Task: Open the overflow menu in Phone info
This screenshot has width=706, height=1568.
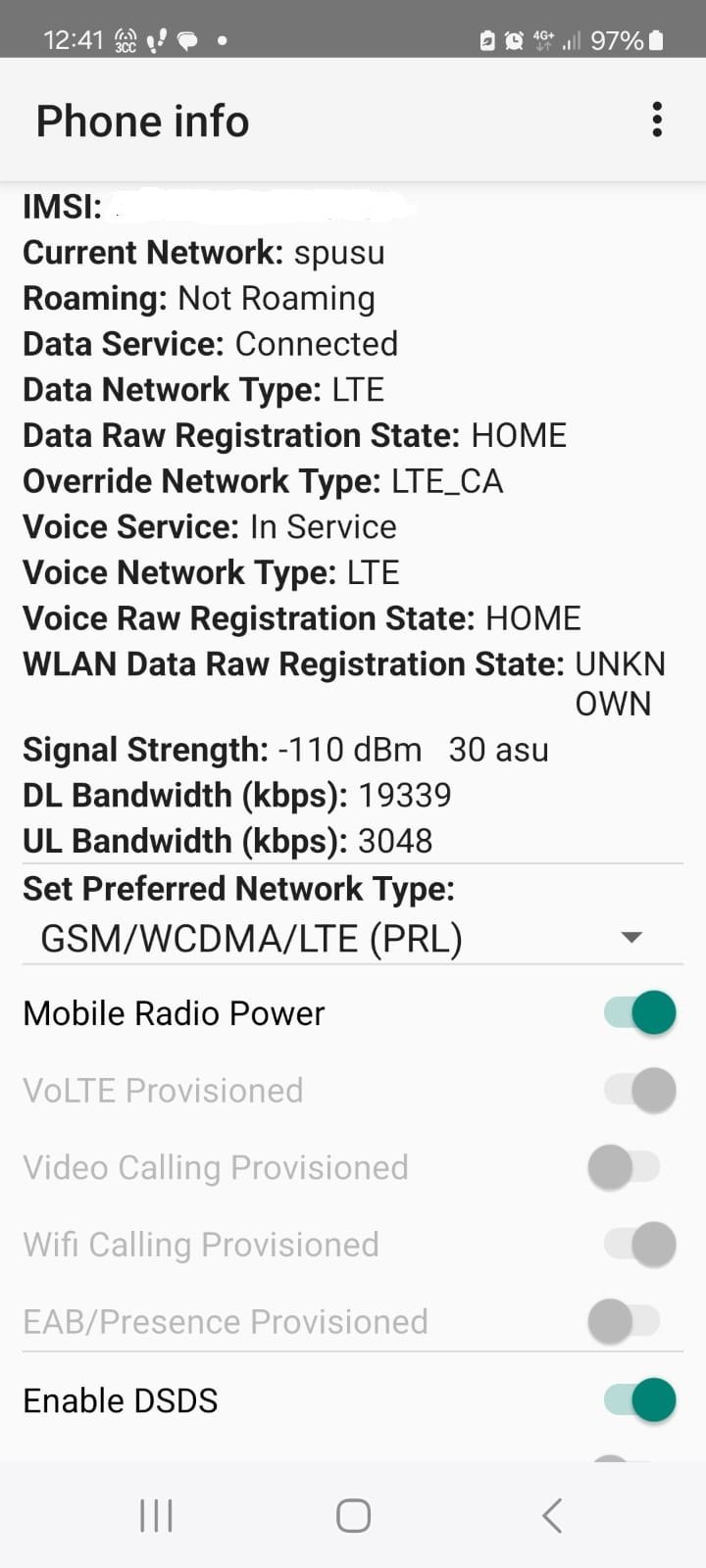Action: 657,120
